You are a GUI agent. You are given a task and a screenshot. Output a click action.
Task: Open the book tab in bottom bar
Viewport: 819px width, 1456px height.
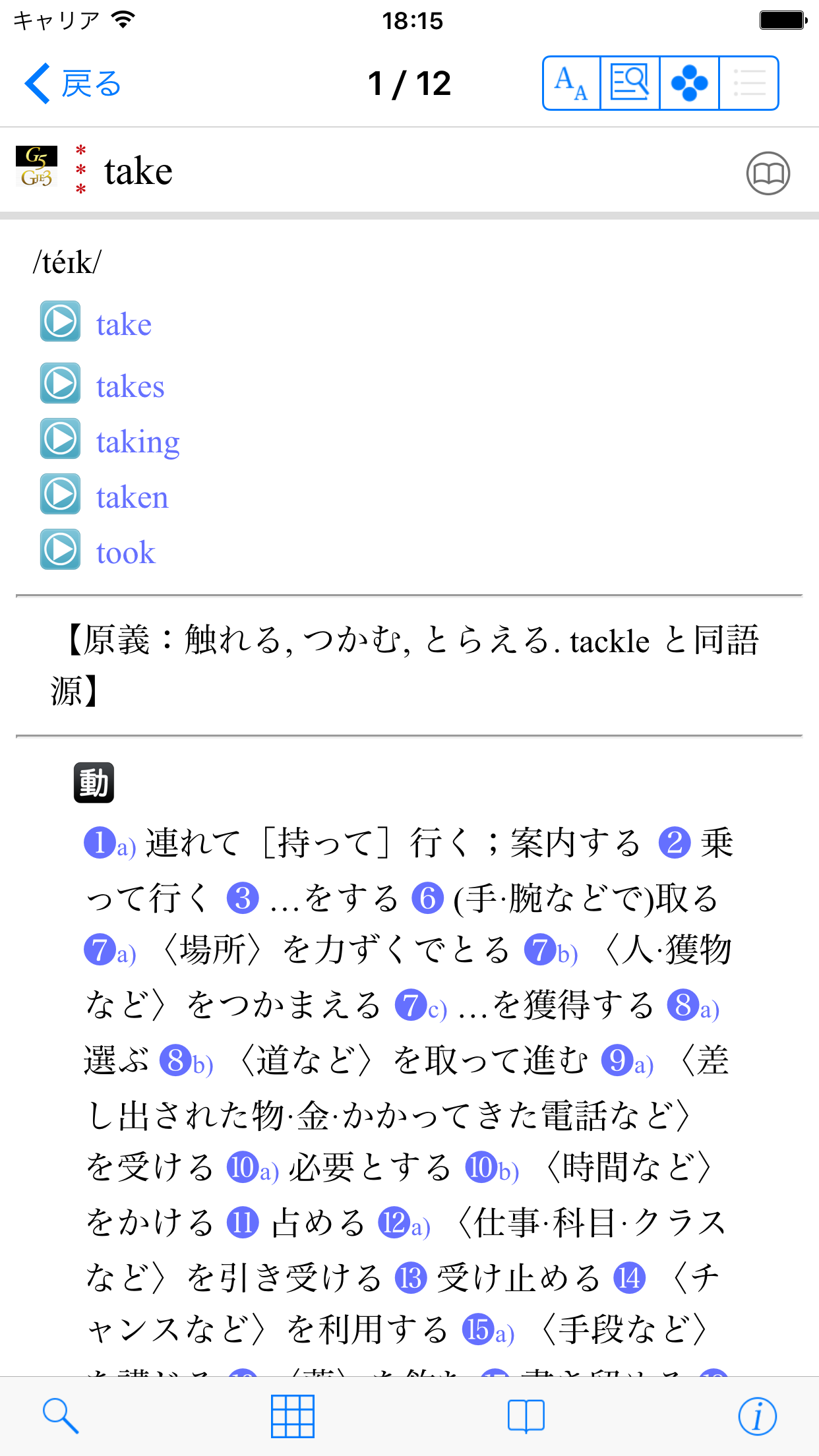(x=526, y=1416)
